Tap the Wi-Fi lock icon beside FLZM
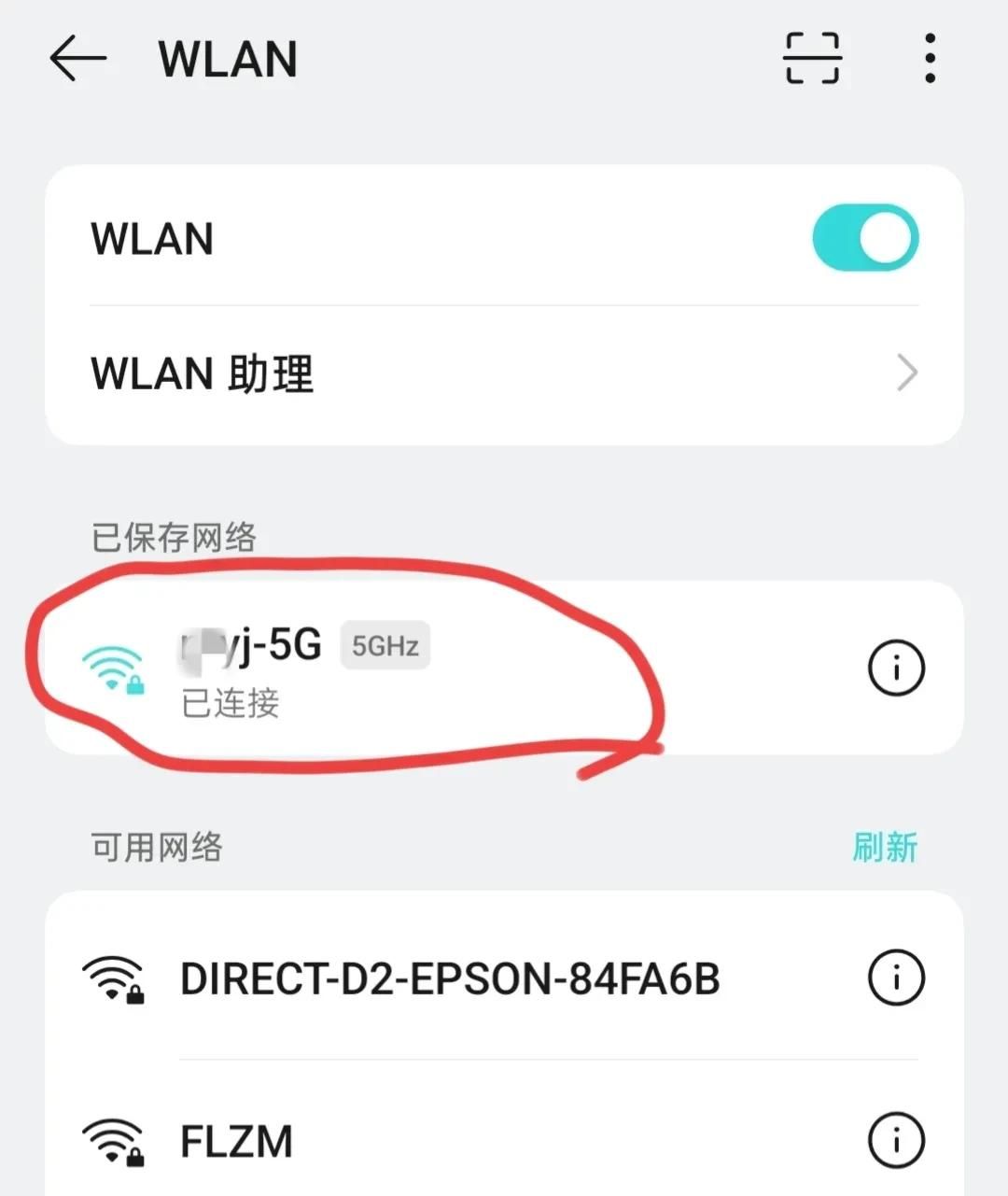 112,1140
